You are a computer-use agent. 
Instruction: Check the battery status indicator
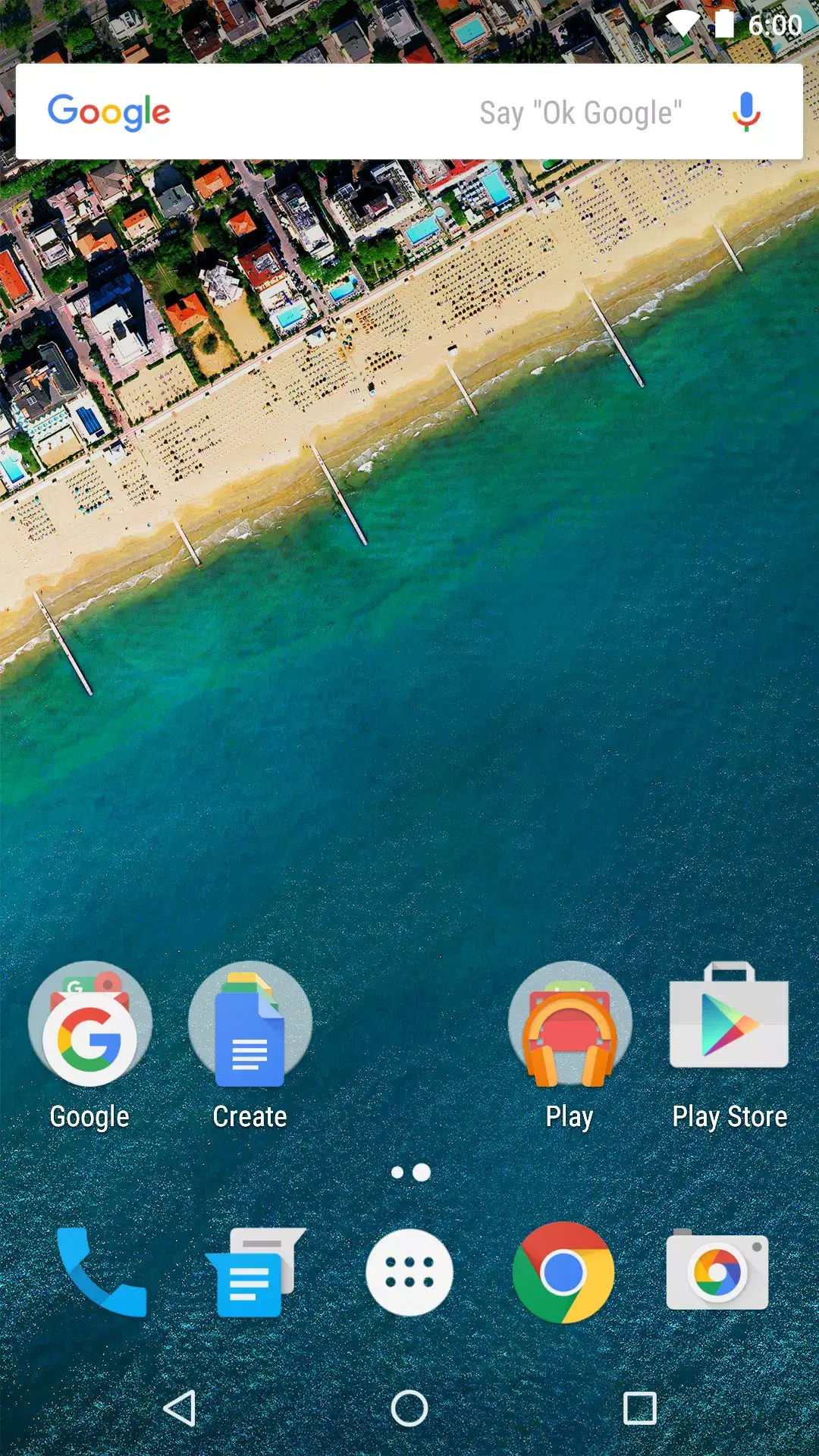[x=726, y=23]
